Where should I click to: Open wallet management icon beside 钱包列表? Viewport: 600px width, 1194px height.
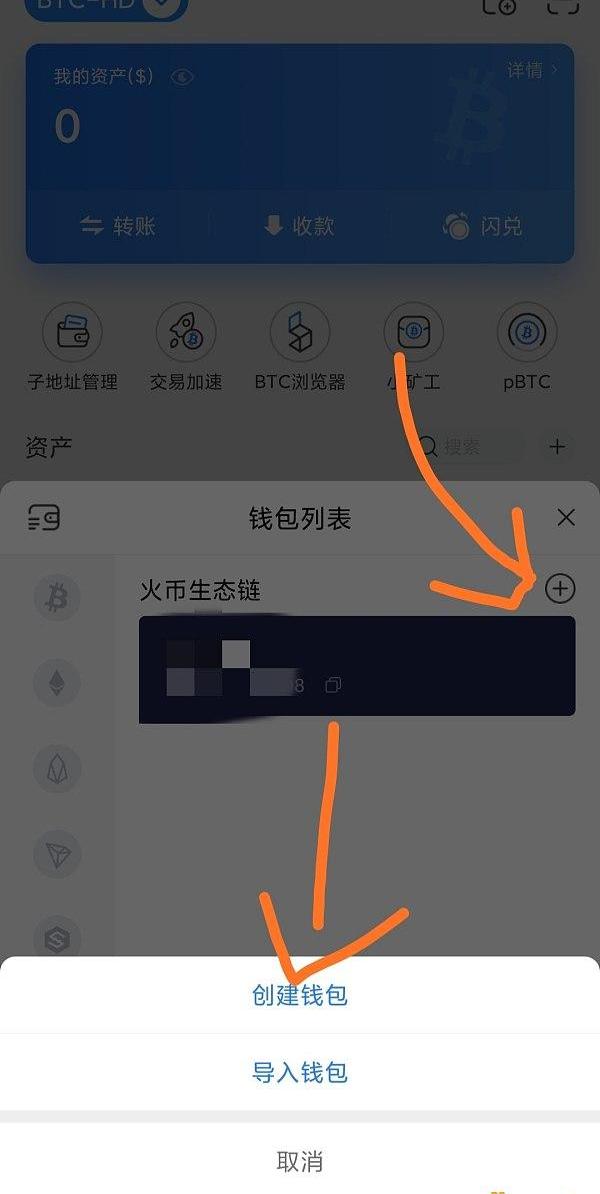pyautogui.click(x=44, y=517)
